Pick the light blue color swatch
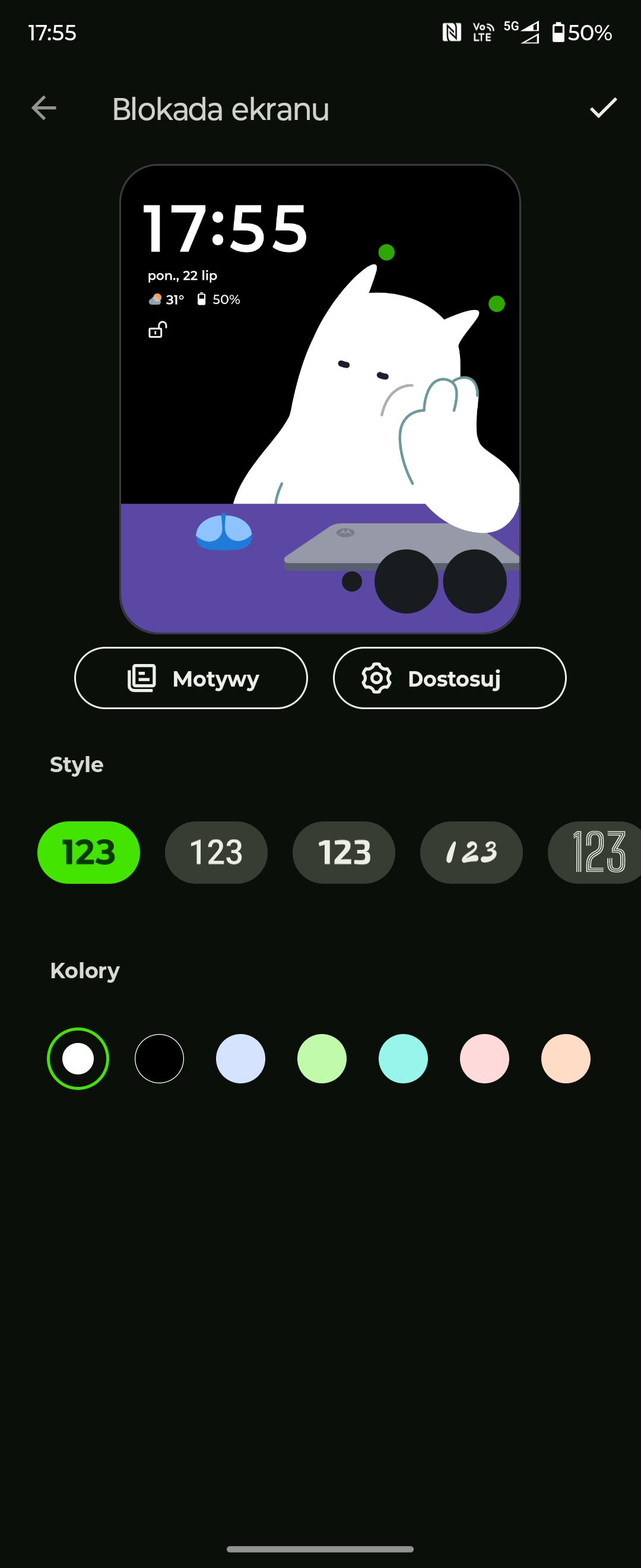641x1568 pixels. click(x=241, y=1058)
